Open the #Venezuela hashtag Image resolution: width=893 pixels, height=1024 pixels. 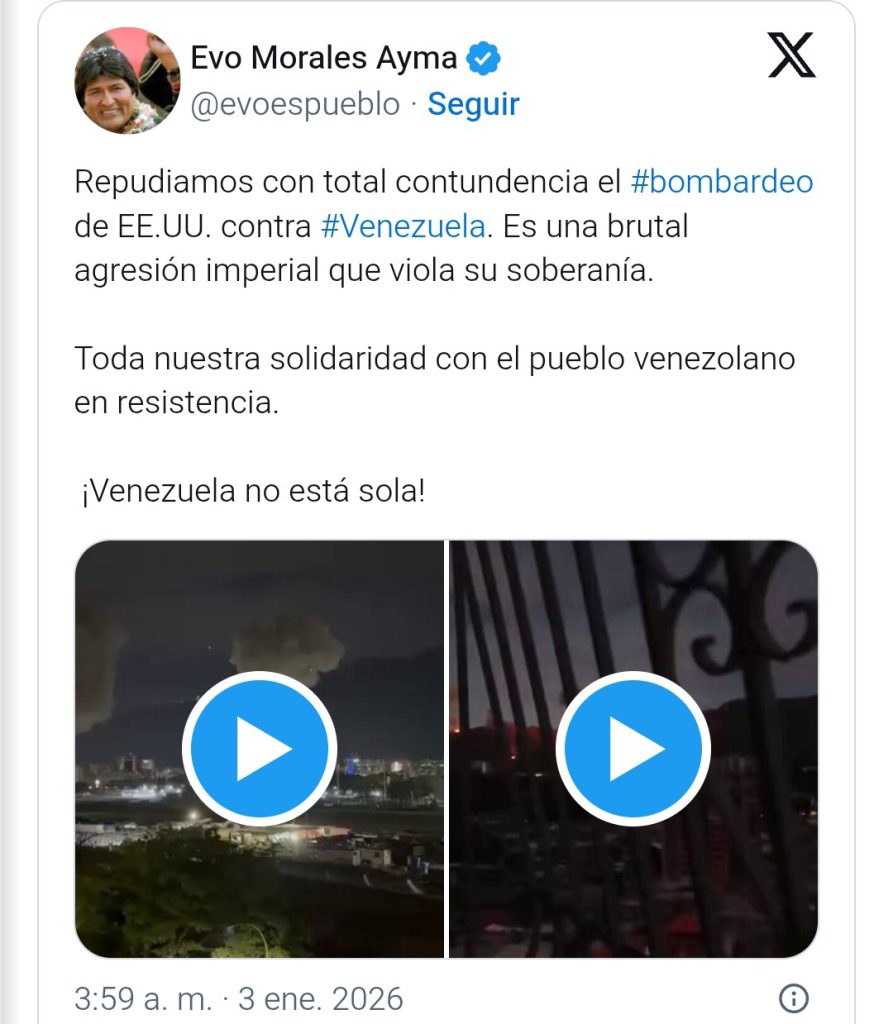point(403,227)
